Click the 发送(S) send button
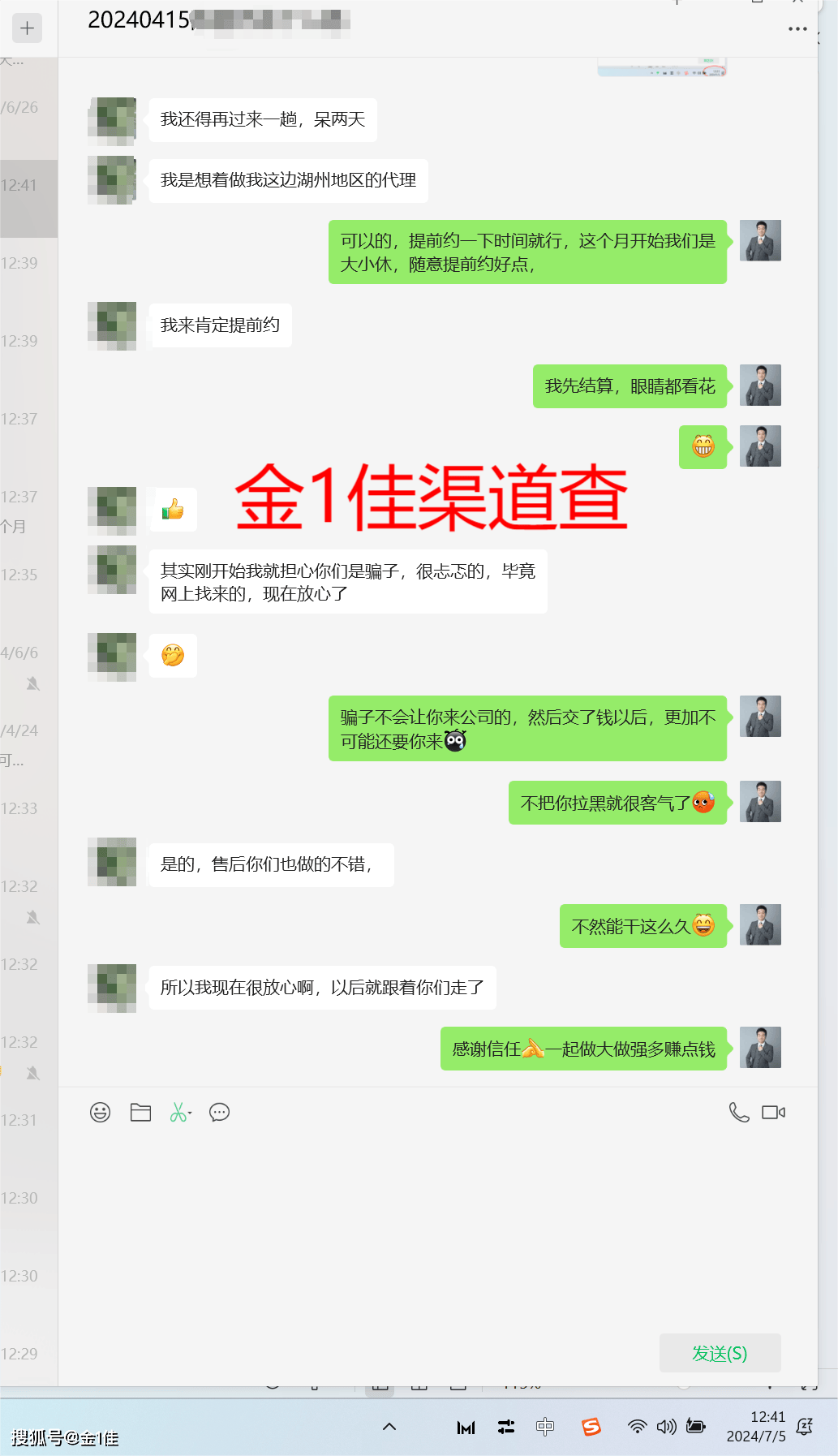838x1456 pixels. tap(720, 1353)
